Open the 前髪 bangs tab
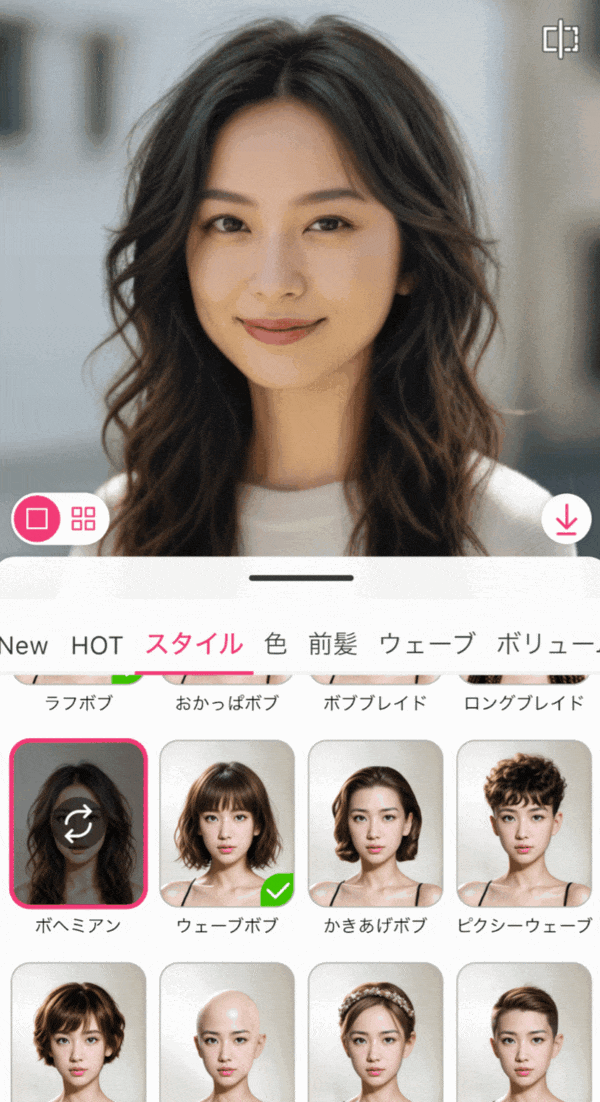This screenshot has height=1102, width=600. (333, 644)
